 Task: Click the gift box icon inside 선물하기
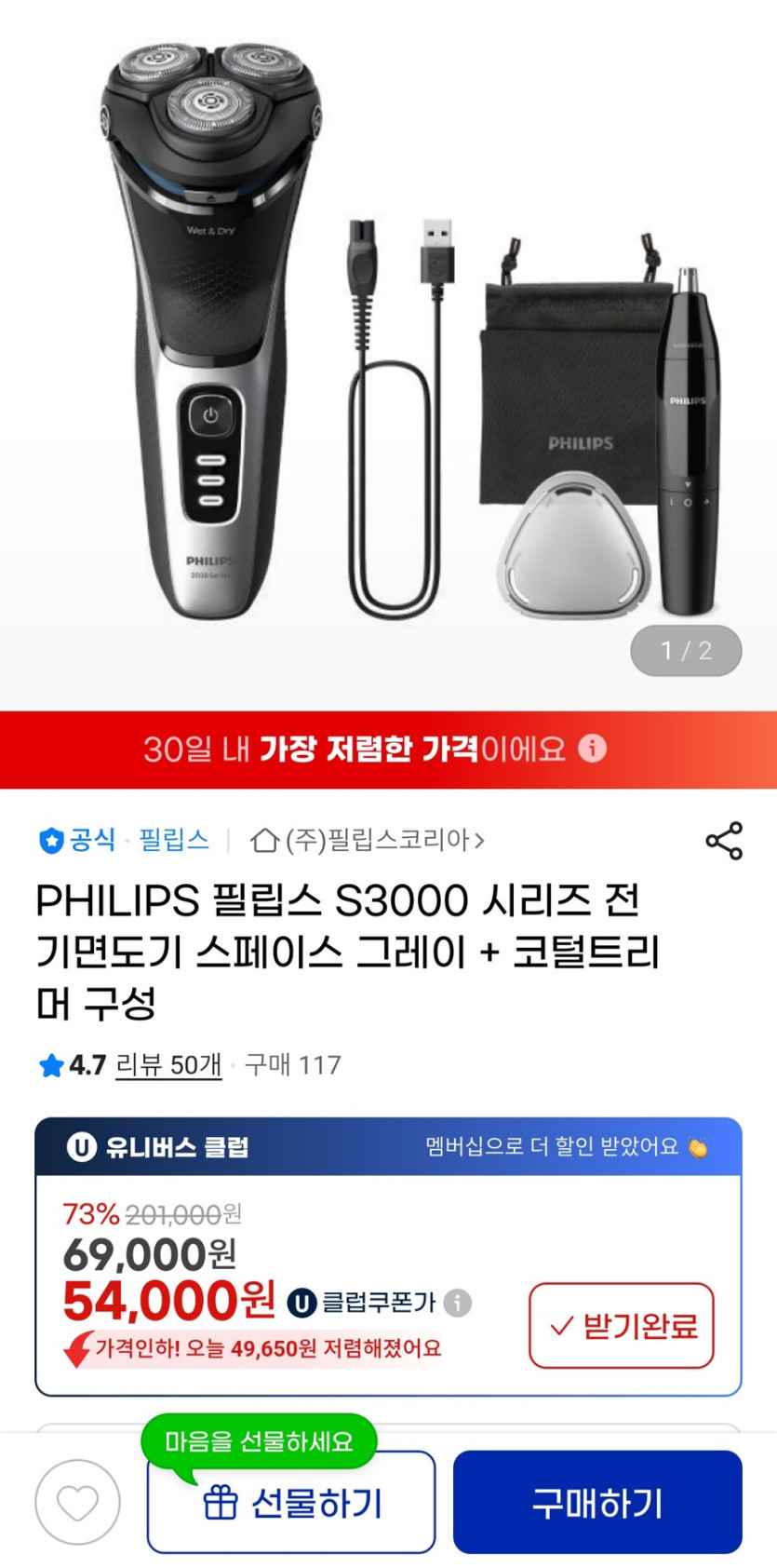221,1503
